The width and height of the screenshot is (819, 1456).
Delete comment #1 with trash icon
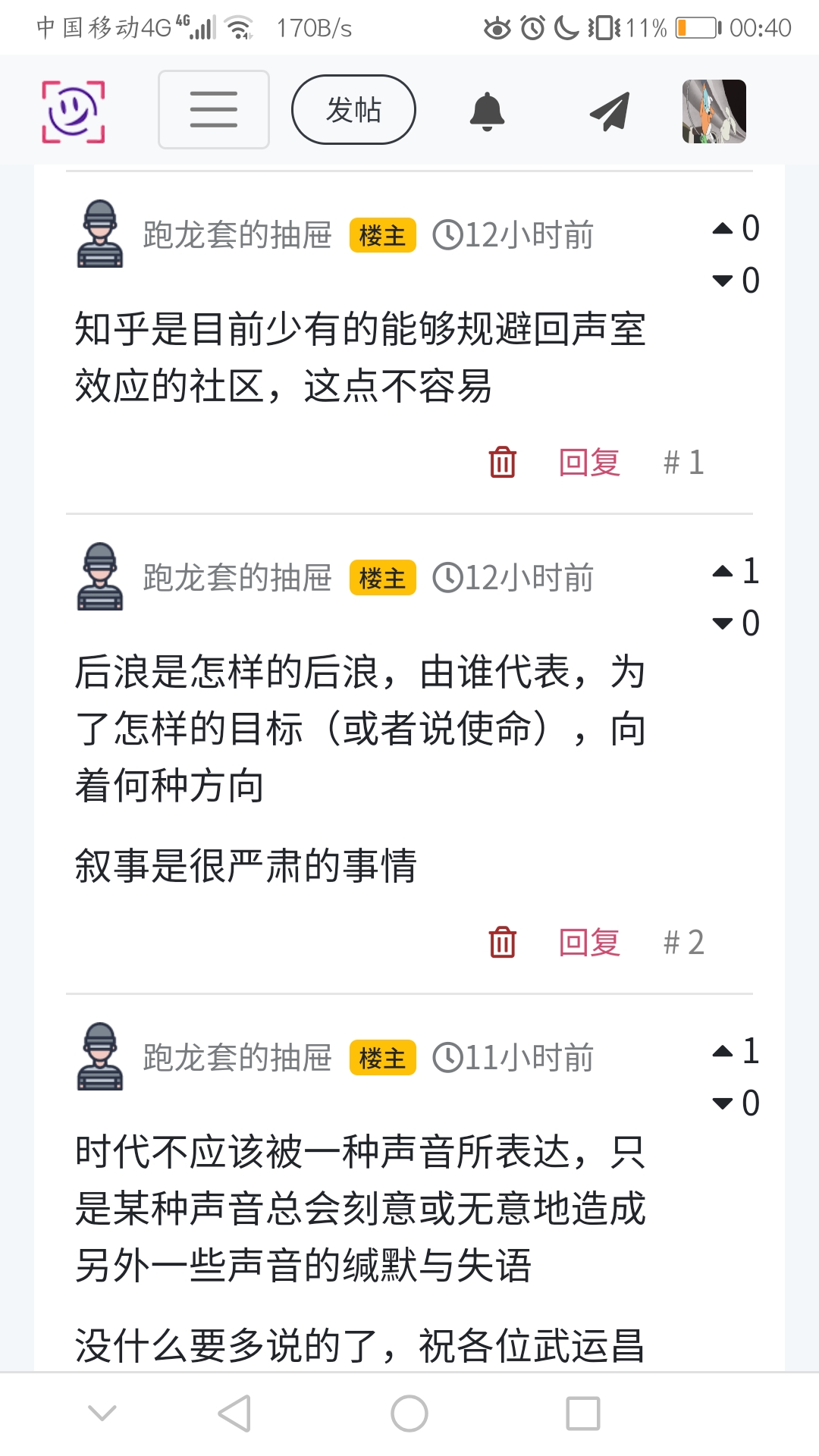(x=502, y=462)
